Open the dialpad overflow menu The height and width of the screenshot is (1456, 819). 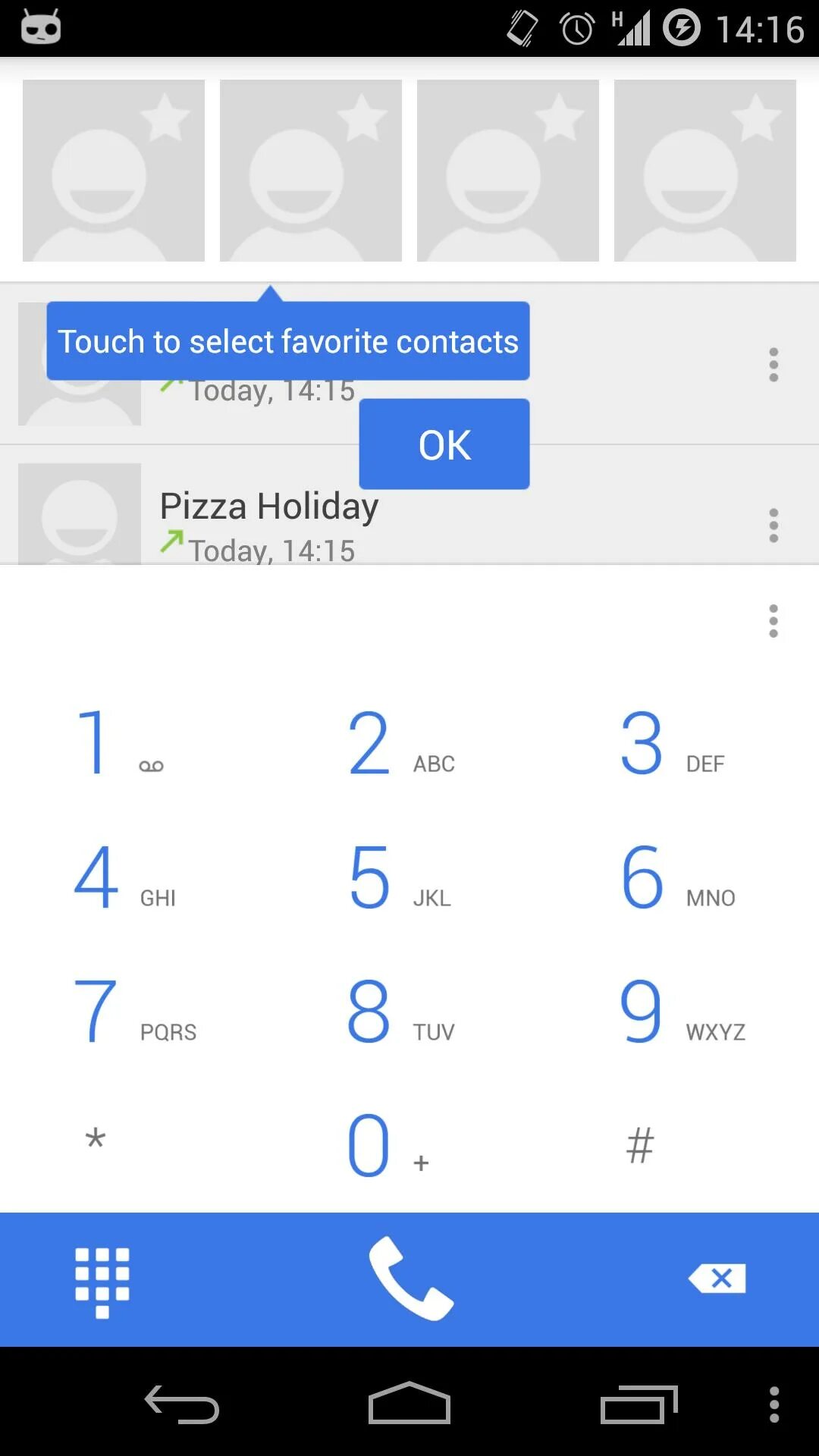pyautogui.click(x=773, y=621)
